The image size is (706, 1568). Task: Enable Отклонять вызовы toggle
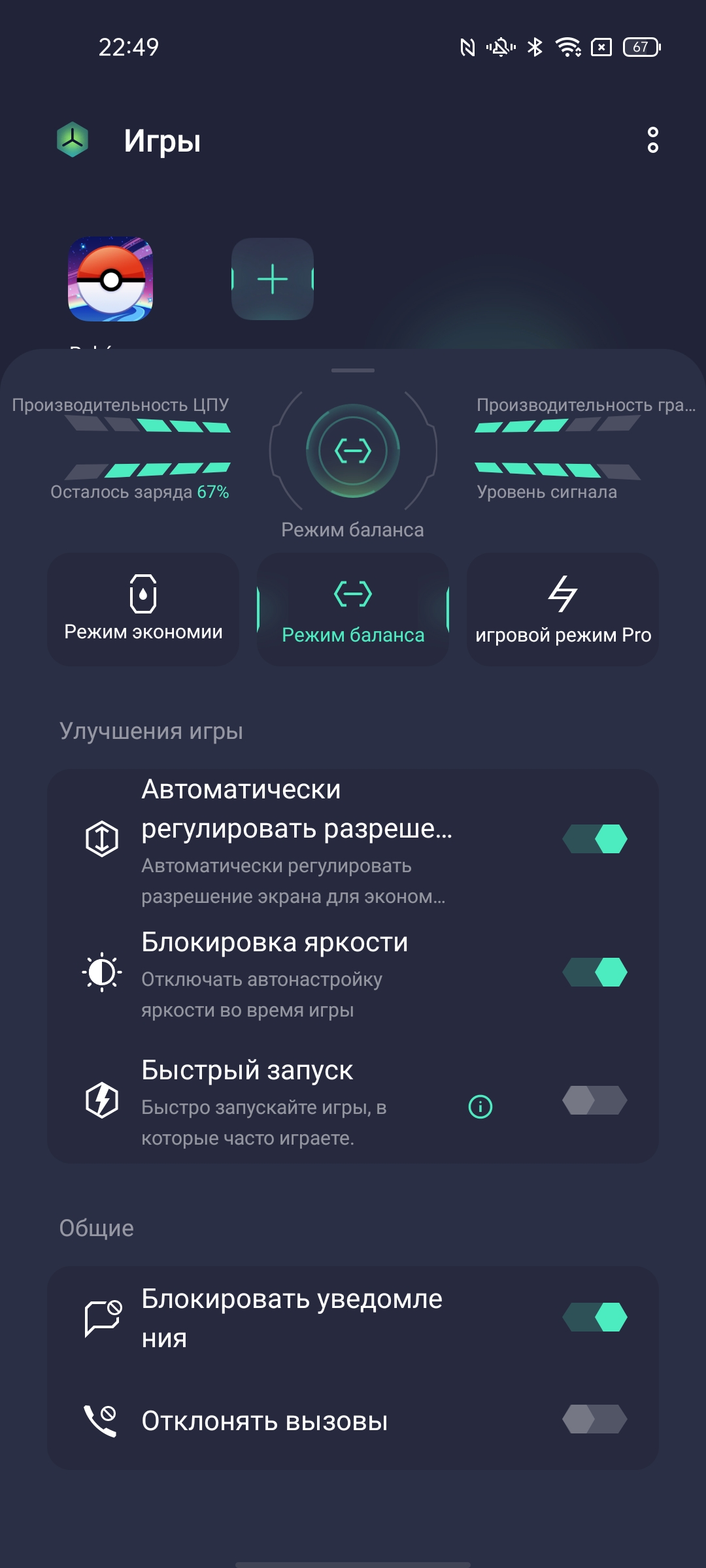(595, 1419)
